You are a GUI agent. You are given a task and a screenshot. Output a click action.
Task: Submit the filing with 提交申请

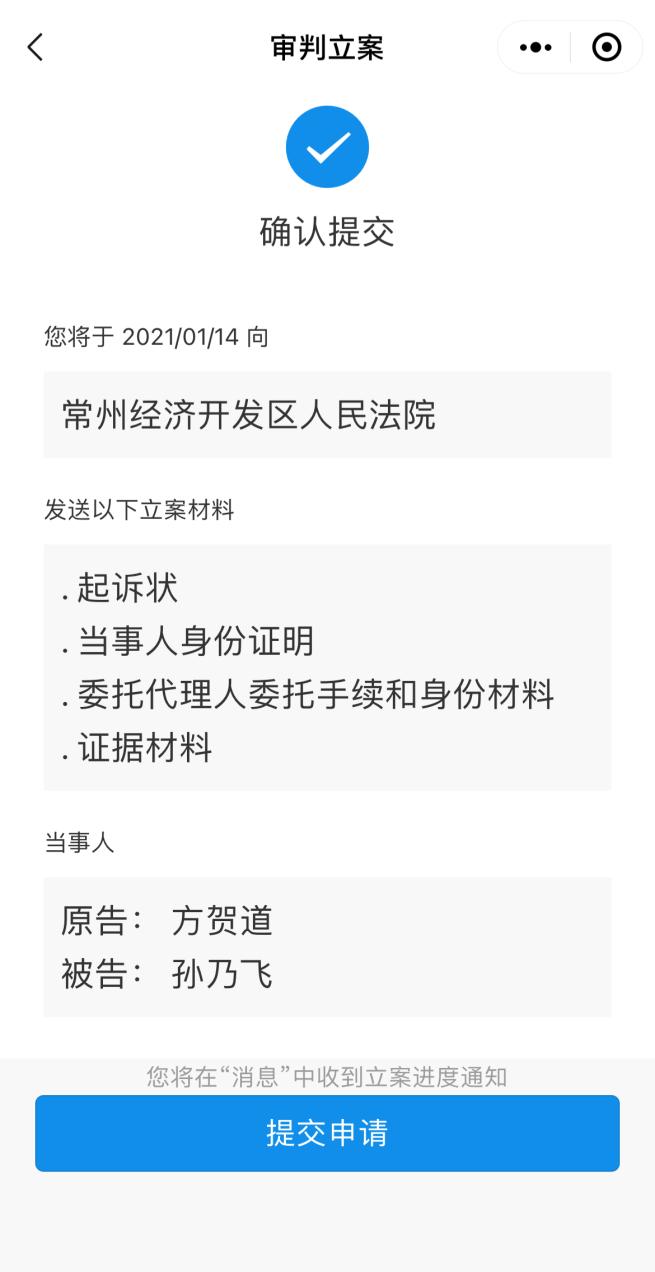click(327, 1133)
